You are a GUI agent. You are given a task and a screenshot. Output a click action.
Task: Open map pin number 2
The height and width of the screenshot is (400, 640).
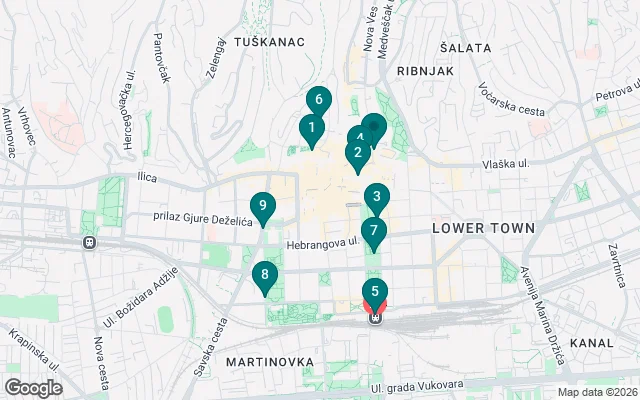[357, 154]
